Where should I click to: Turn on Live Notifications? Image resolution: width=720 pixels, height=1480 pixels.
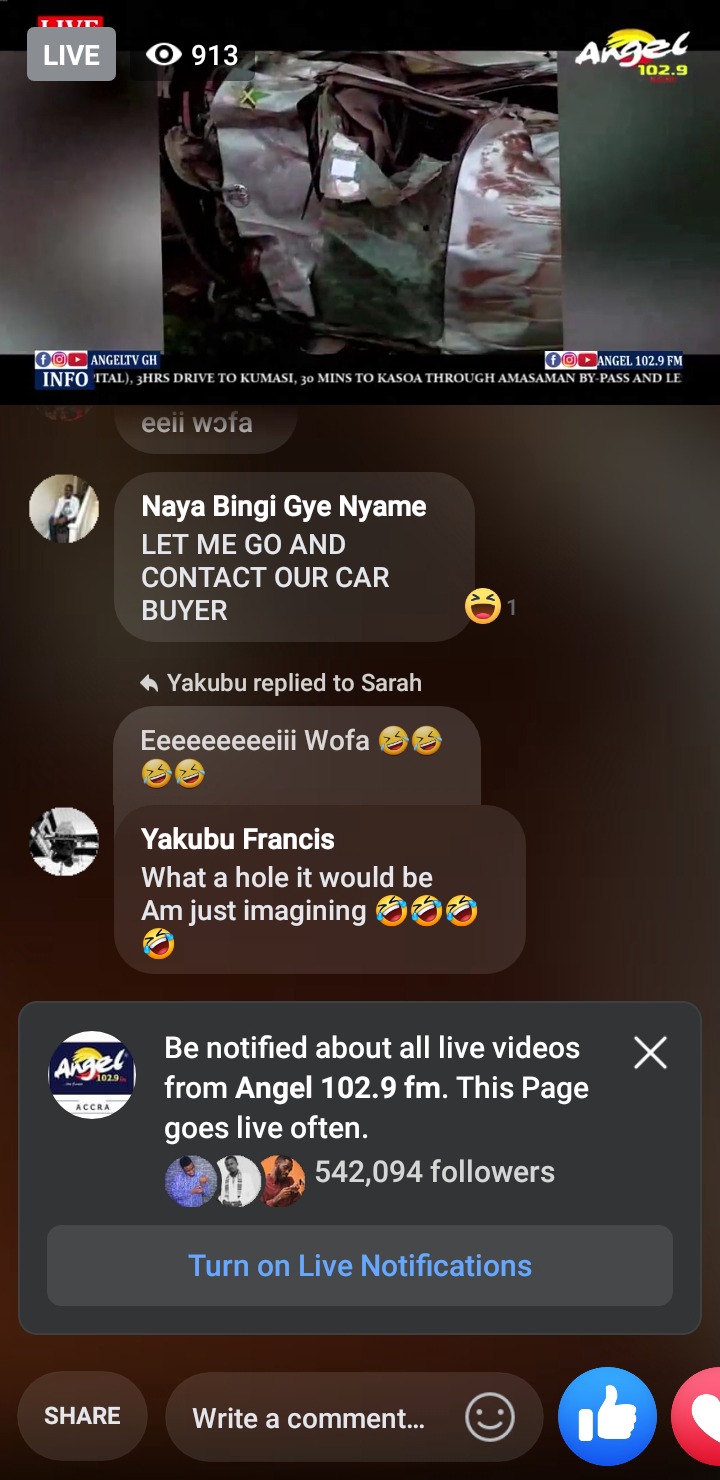tap(360, 1266)
